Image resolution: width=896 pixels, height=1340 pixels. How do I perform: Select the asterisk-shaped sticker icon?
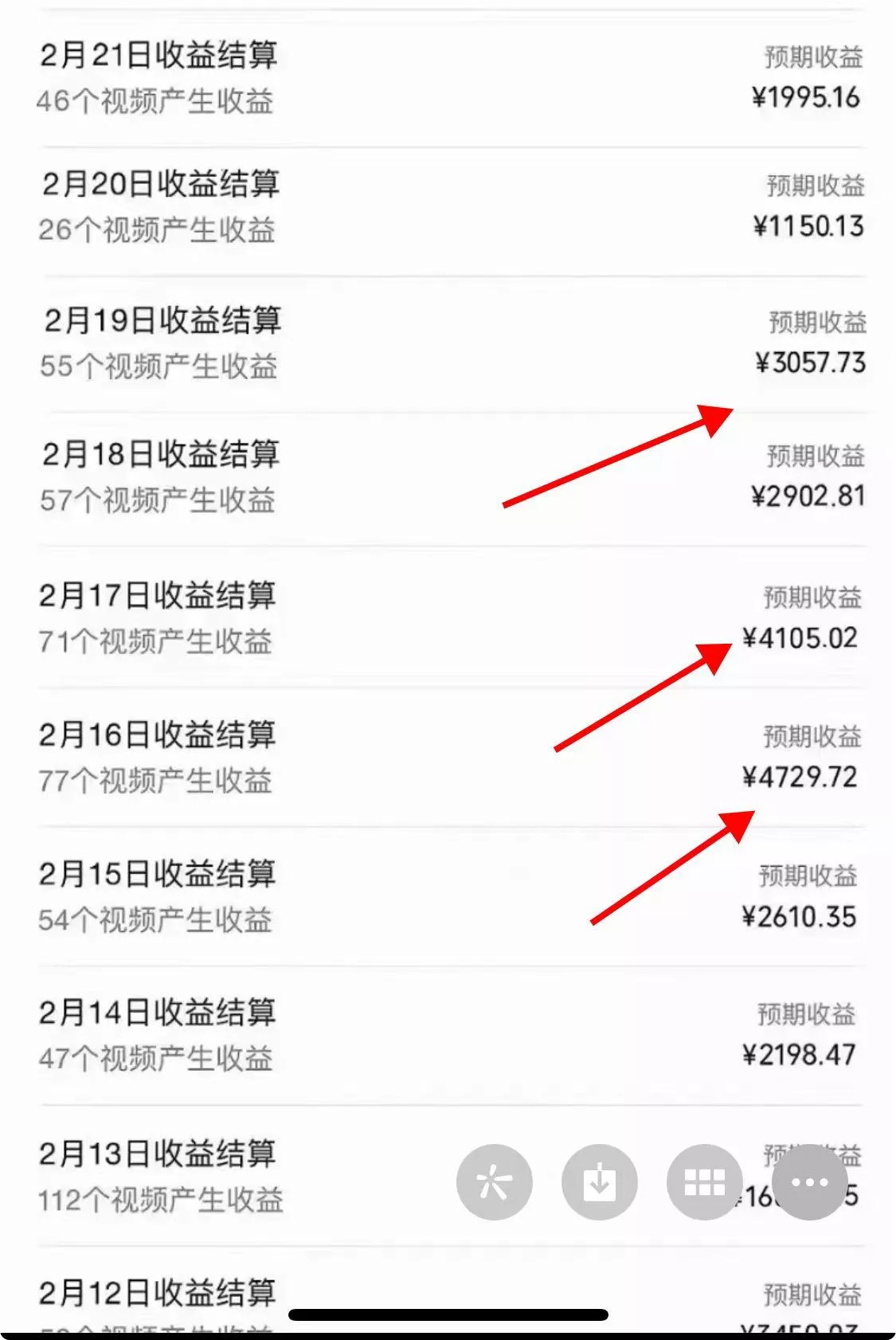pyautogui.click(x=496, y=1182)
